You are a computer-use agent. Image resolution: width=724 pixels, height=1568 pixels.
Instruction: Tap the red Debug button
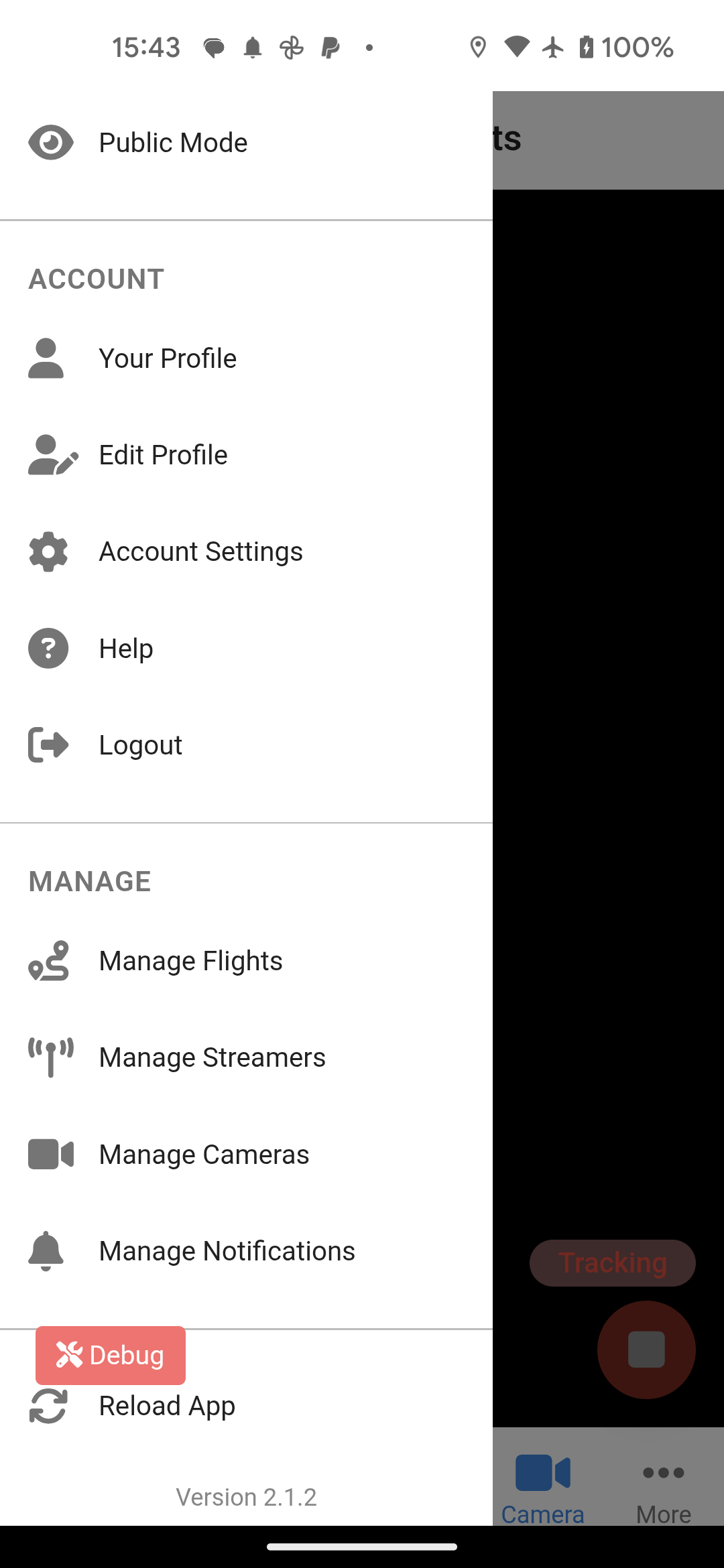[x=111, y=1355]
